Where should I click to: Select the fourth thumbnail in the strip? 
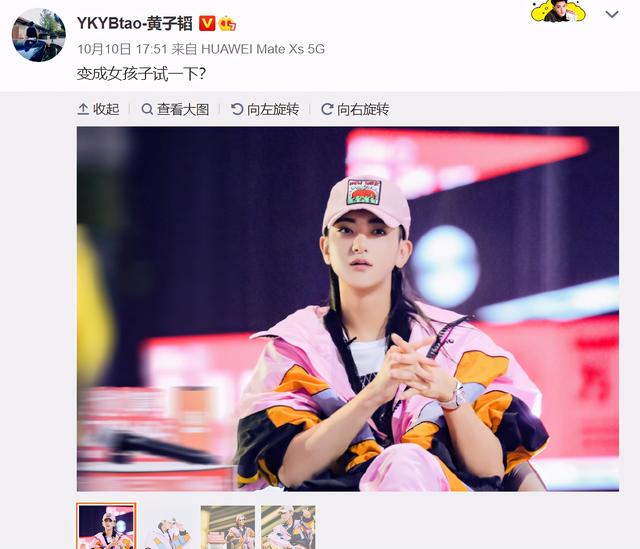(x=288, y=527)
